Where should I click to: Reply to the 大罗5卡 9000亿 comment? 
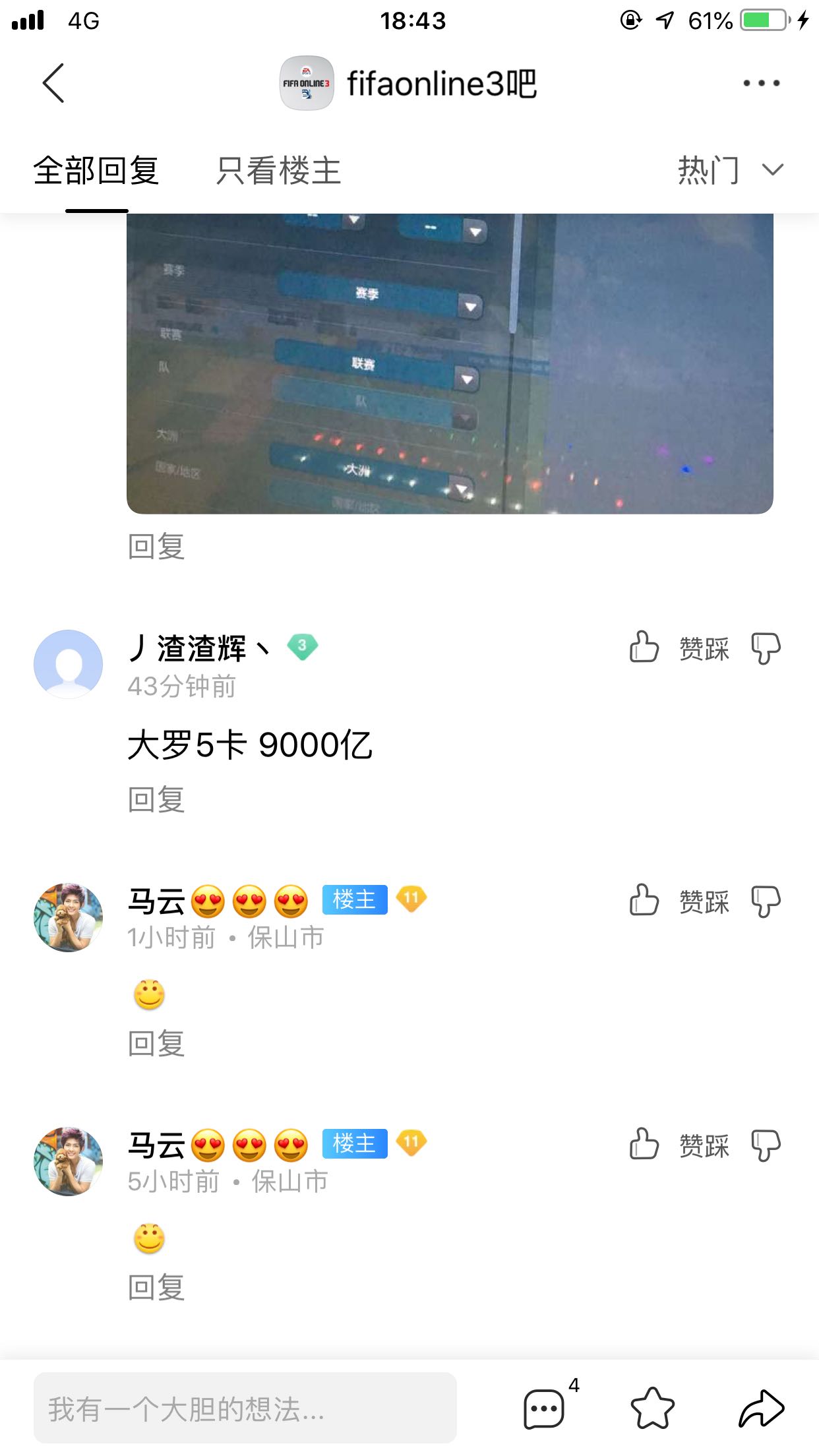(156, 800)
